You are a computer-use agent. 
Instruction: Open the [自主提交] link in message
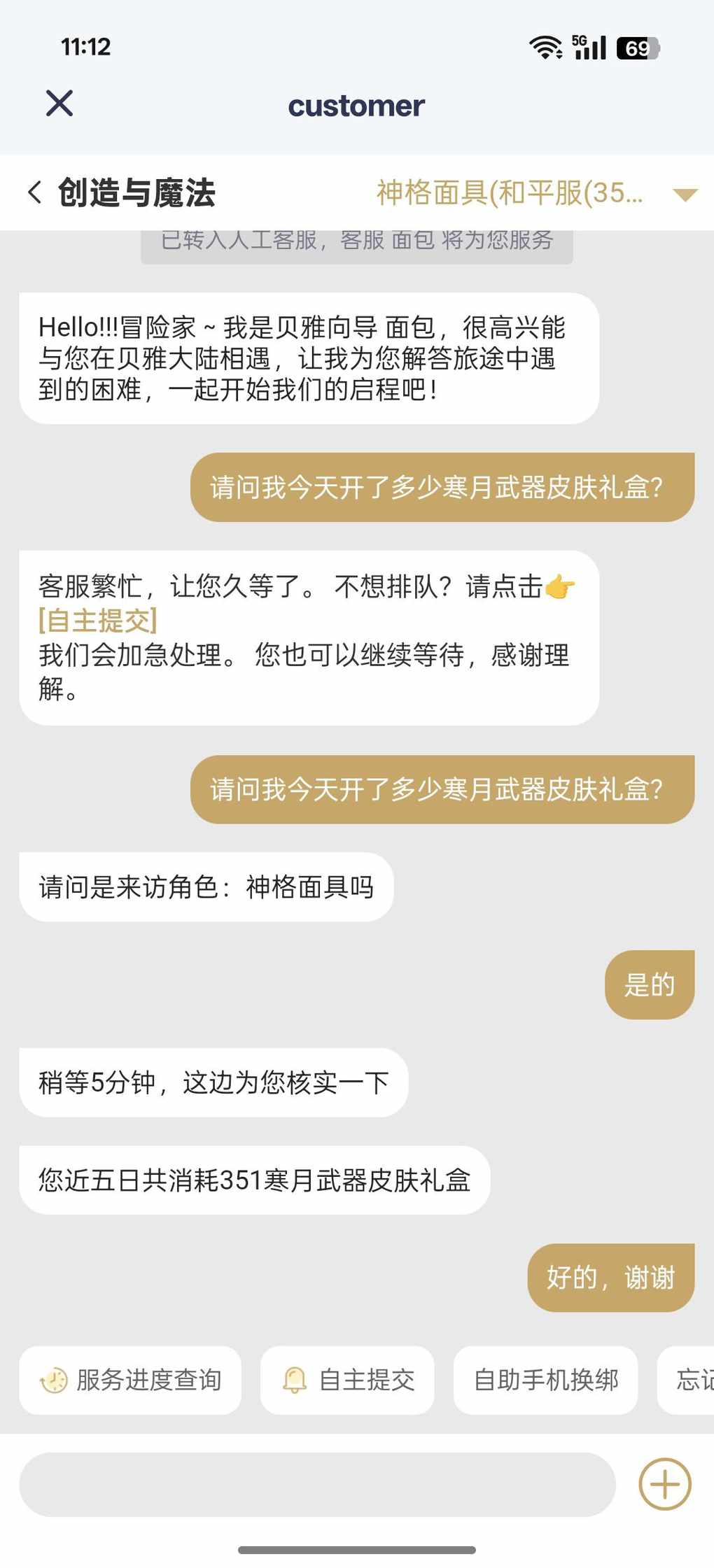[98, 621]
